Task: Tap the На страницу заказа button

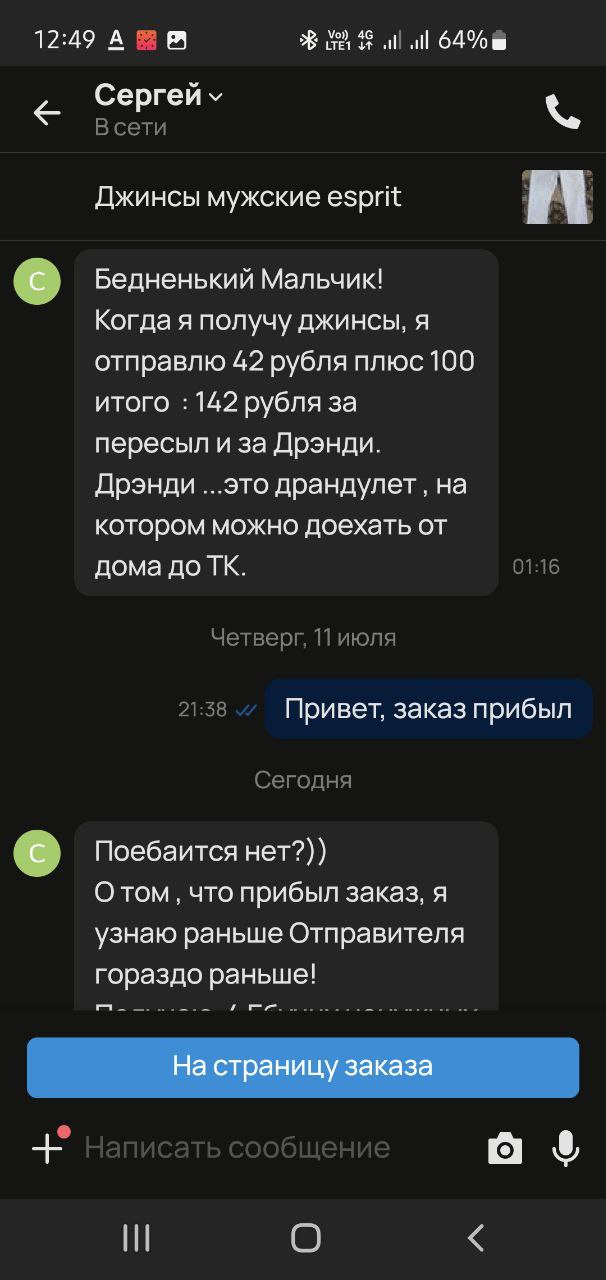Action: tap(302, 1066)
